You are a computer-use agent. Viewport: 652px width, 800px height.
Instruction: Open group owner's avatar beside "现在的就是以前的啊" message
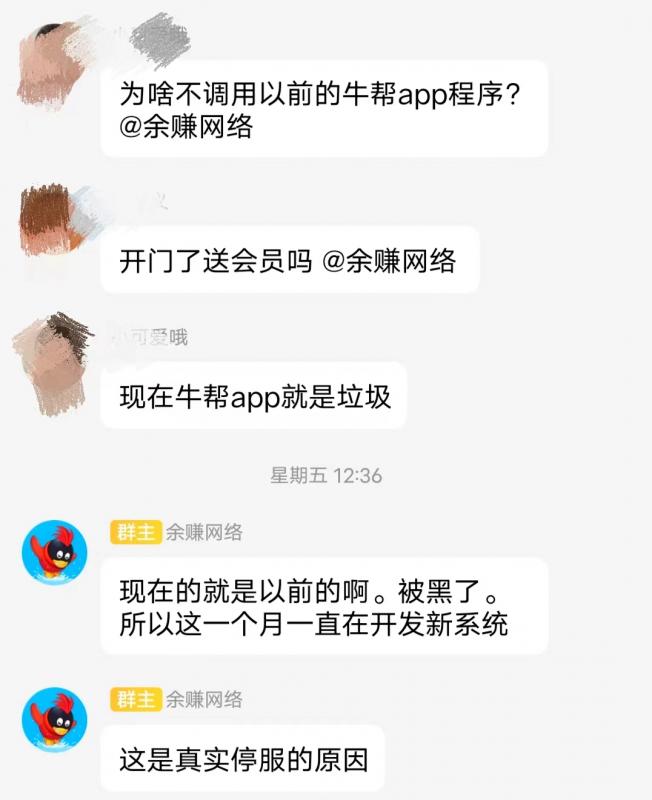(55, 551)
